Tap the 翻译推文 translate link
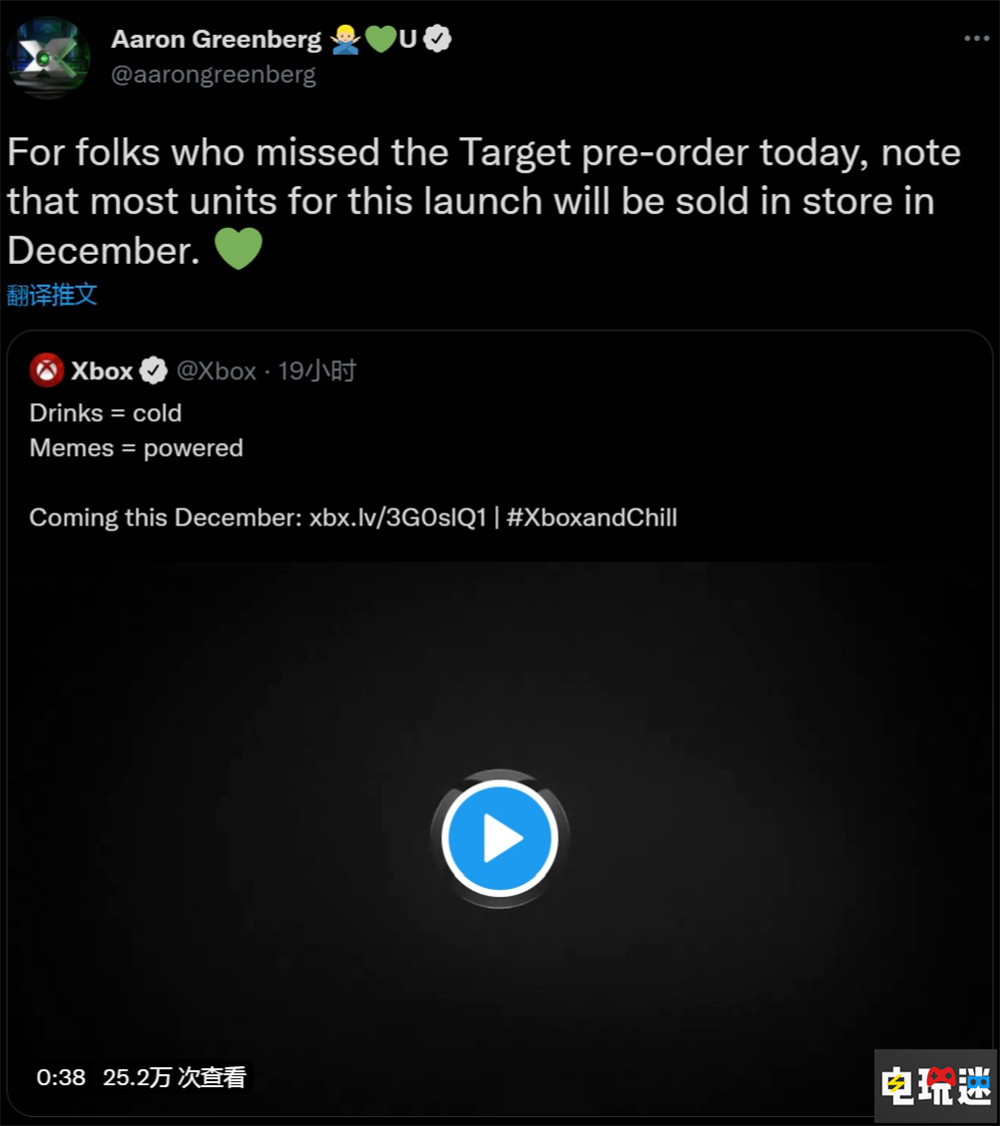Image resolution: width=1000 pixels, height=1126 pixels. (x=52, y=295)
